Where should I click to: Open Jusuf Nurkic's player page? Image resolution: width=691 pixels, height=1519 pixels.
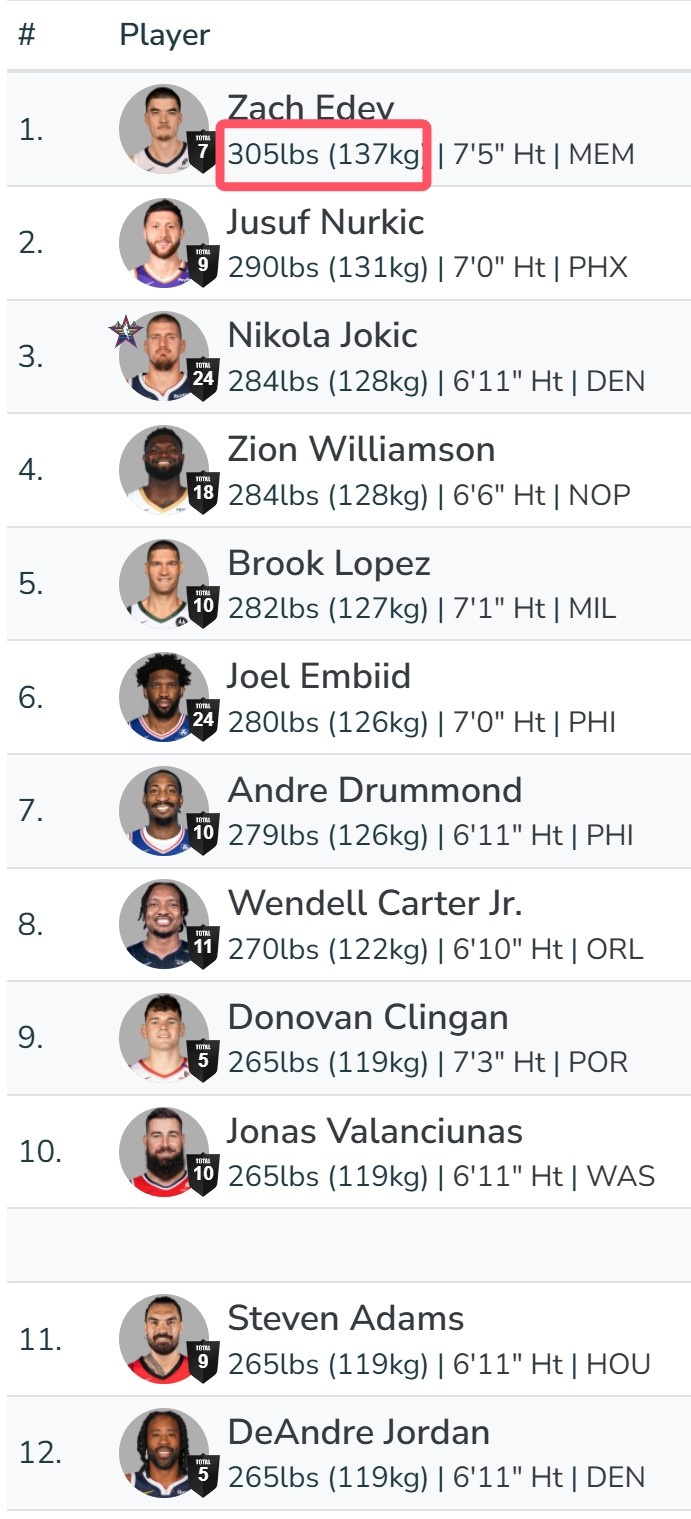(326, 222)
